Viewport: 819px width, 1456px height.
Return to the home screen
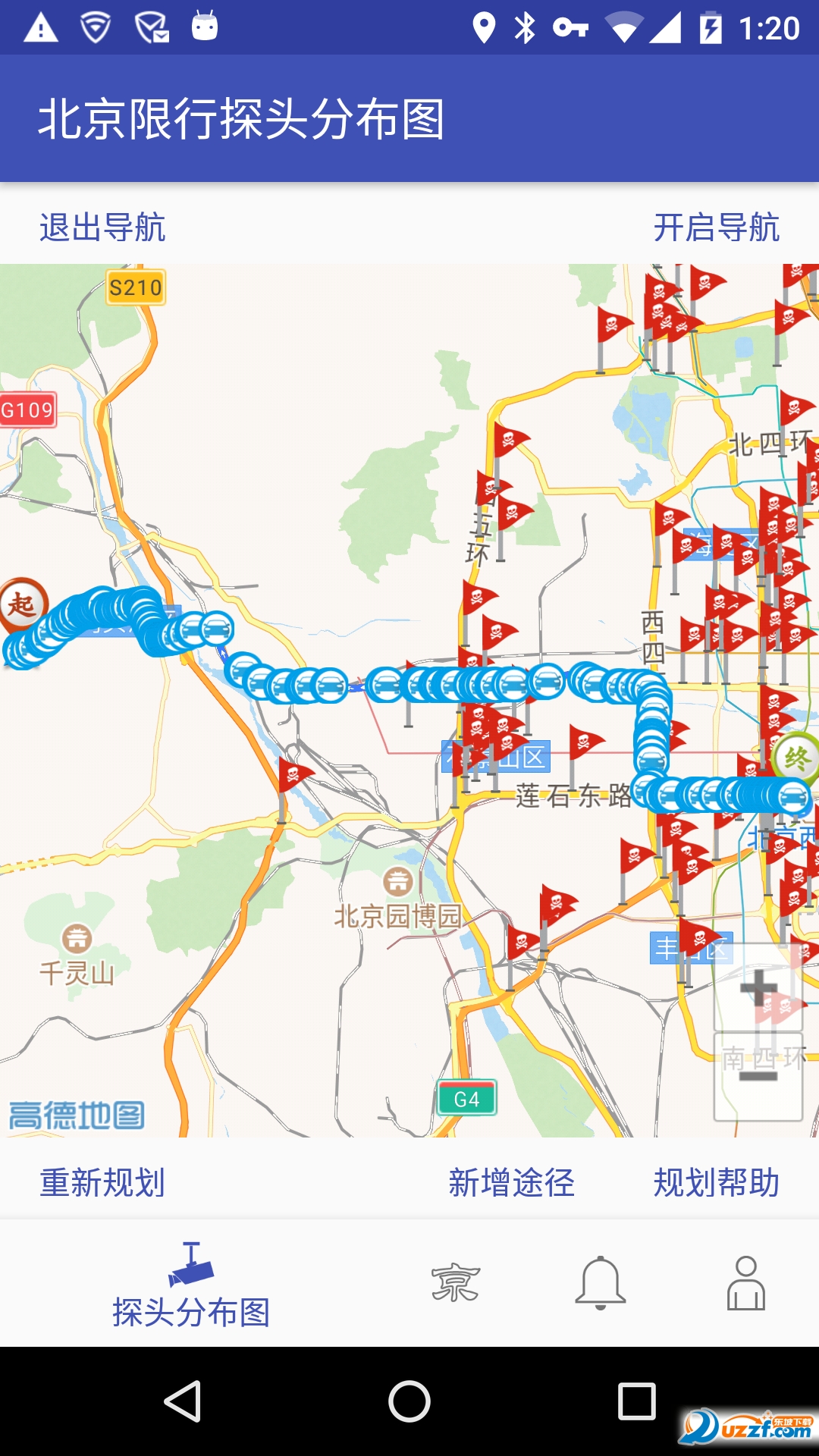tap(409, 1401)
